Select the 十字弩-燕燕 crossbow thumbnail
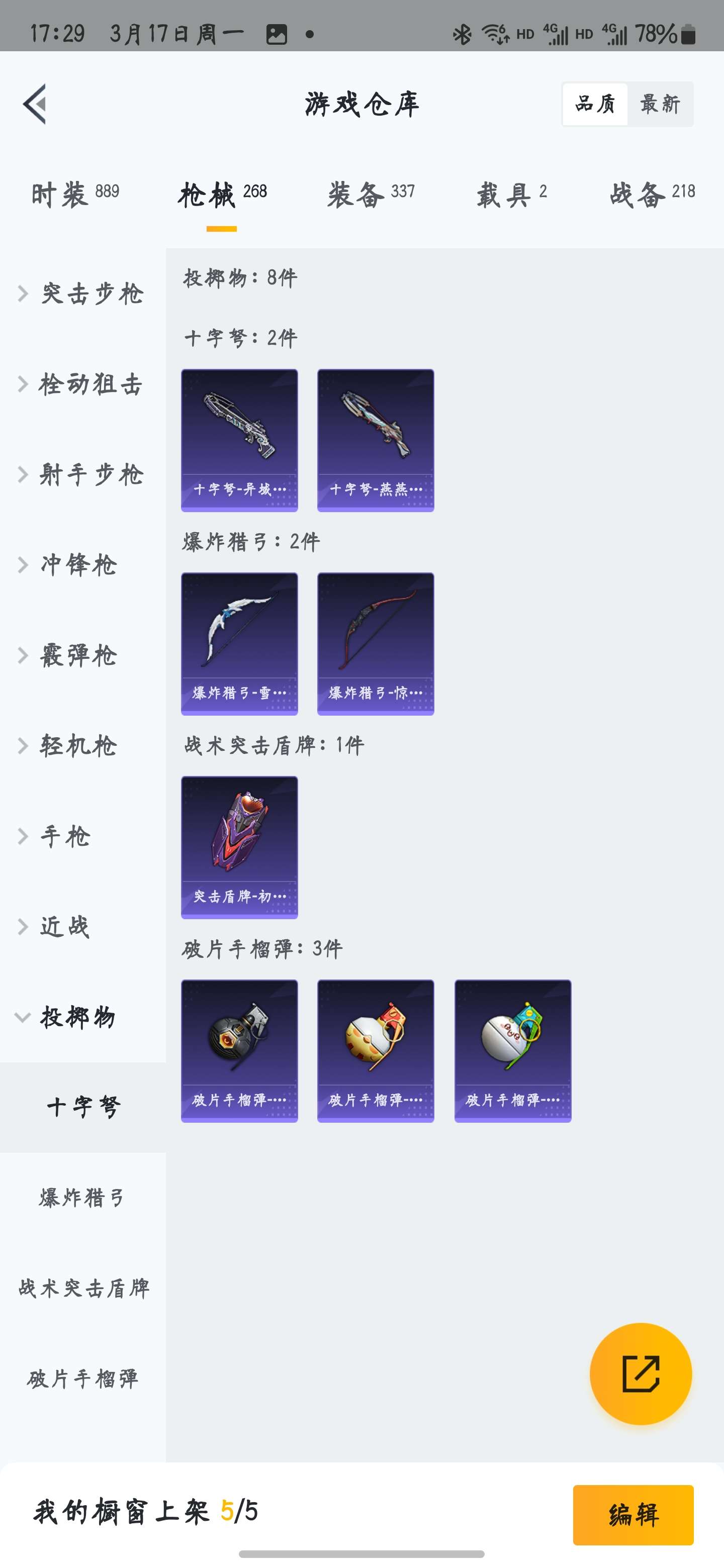 coord(375,439)
